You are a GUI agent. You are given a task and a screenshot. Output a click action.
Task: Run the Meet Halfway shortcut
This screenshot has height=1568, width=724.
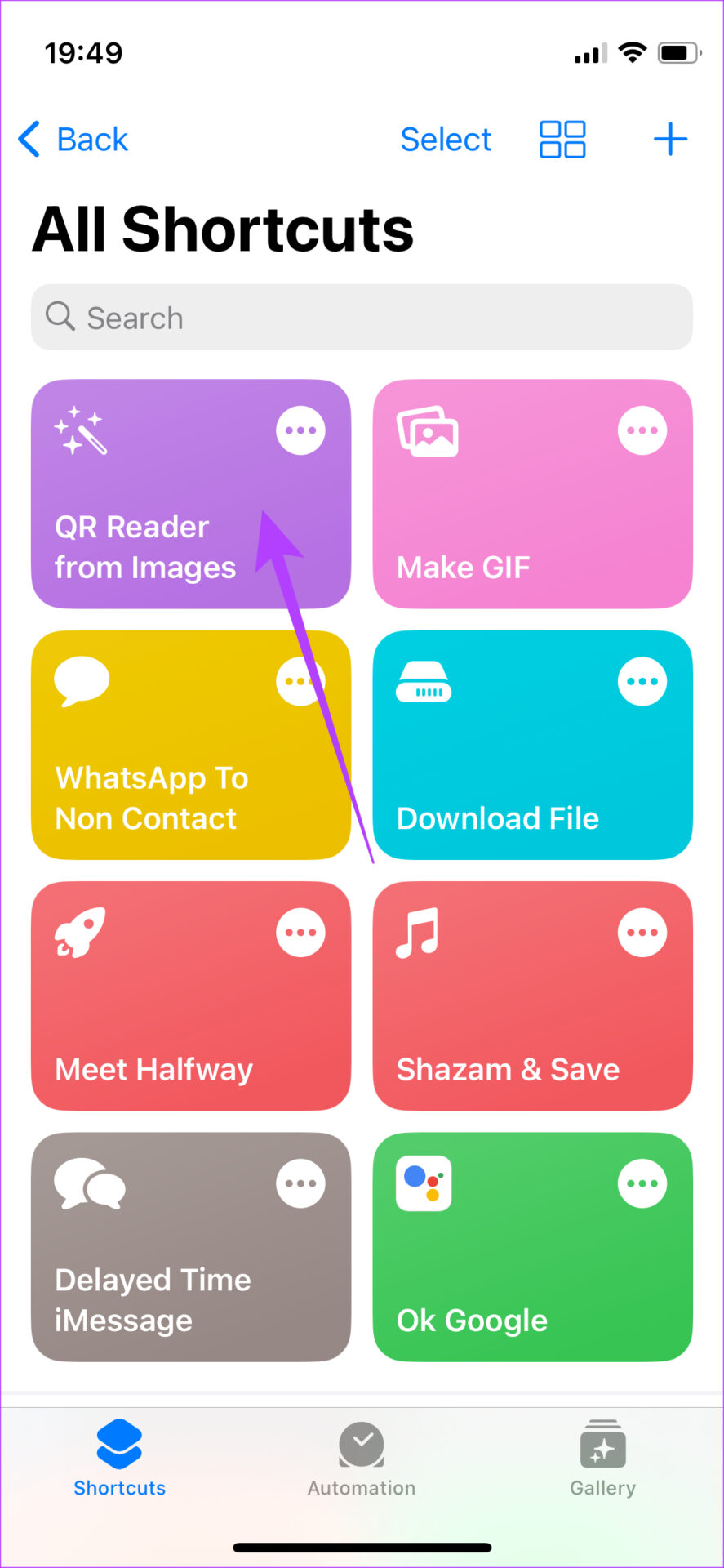190,996
